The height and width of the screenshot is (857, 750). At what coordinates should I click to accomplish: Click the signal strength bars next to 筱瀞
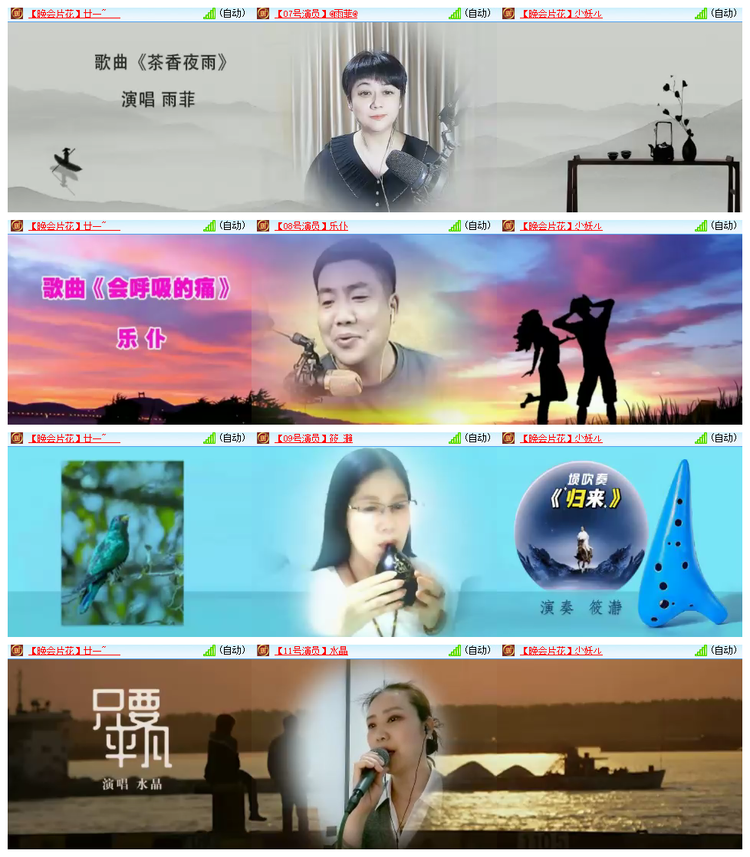click(455, 436)
